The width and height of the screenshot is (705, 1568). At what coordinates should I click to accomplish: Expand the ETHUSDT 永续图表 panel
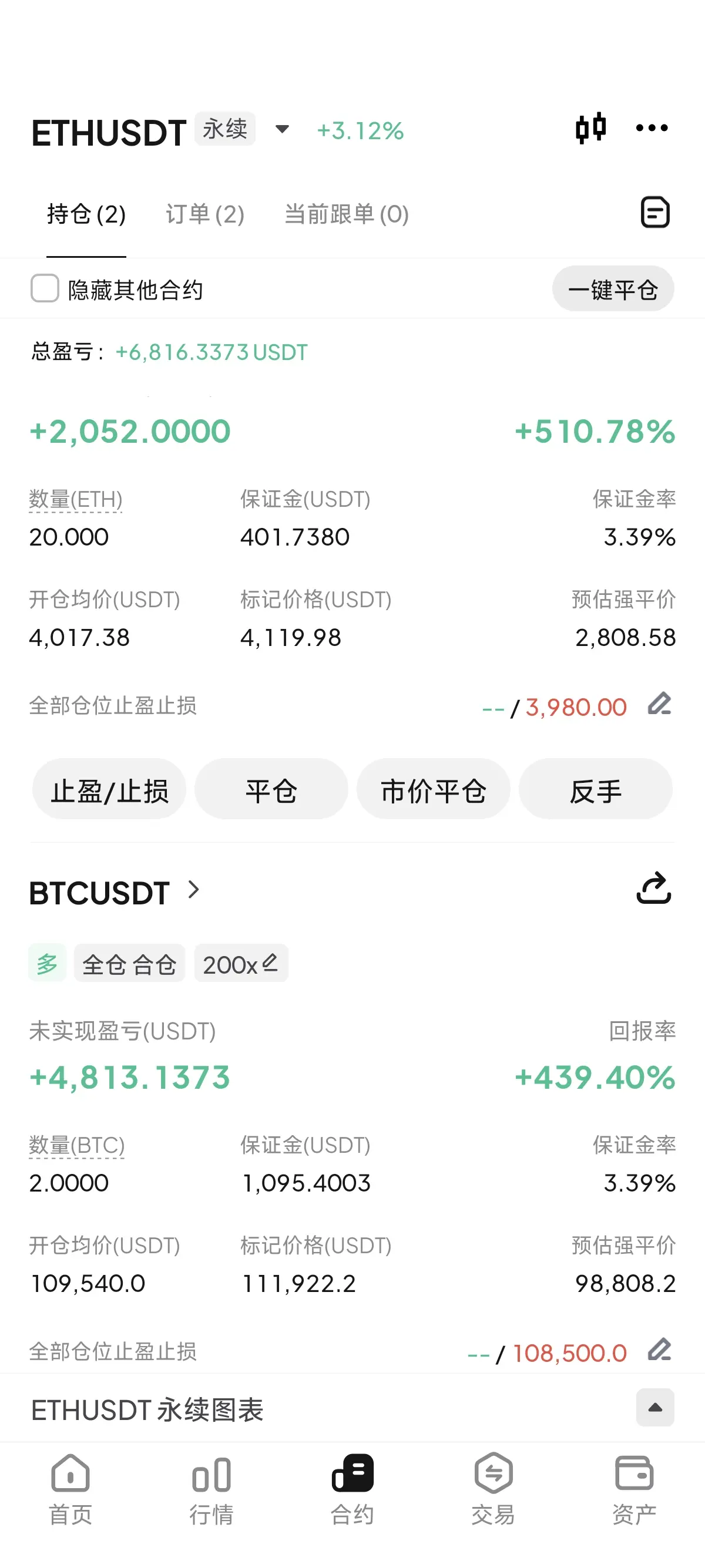pyautogui.click(x=654, y=1407)
